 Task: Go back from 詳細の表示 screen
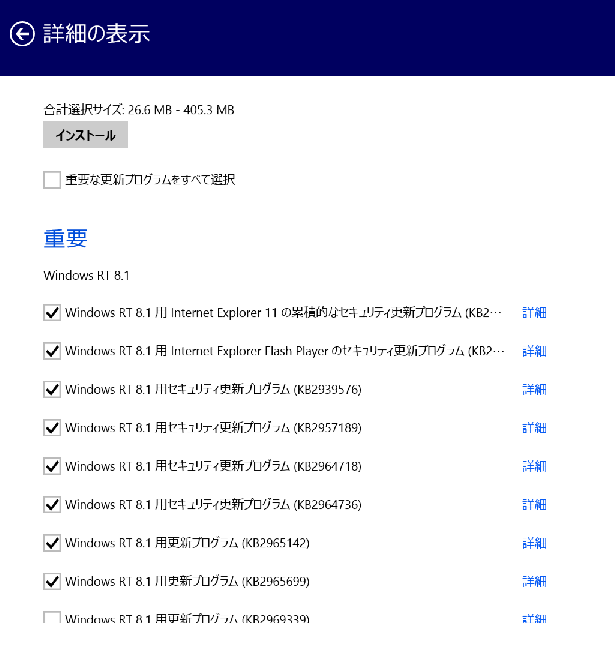(22, 34)
